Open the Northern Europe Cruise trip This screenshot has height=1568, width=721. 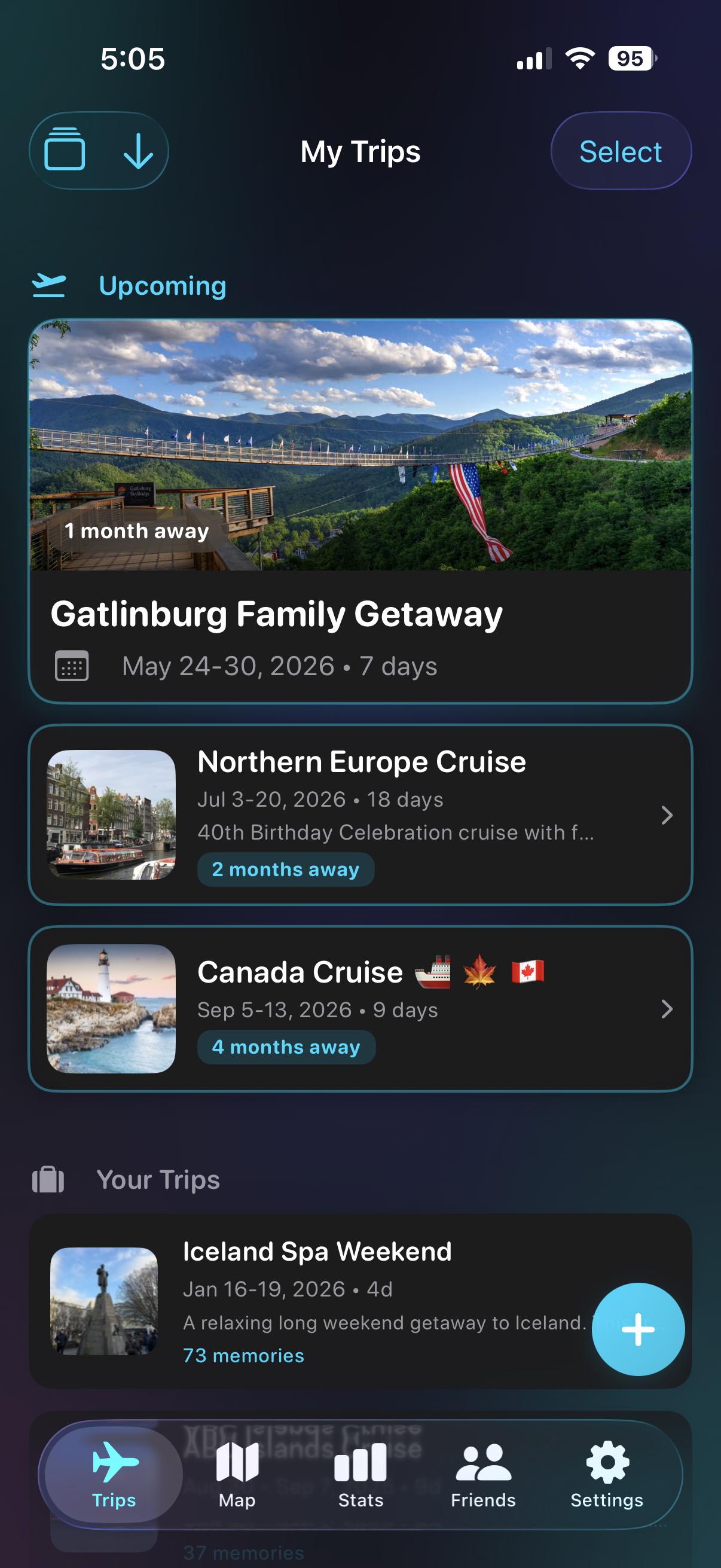point(360,814)
